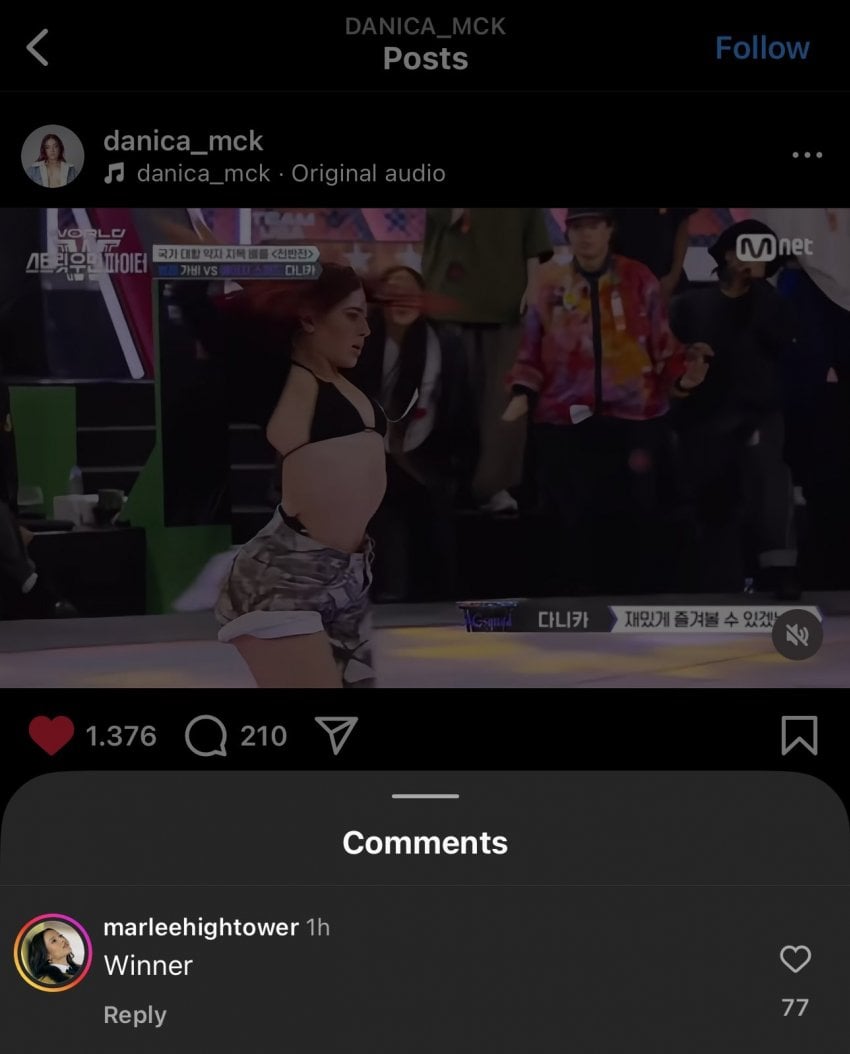Open the Original audio link
Screen dimensions: 850x1054
pyautogui.click(x=368, y=173)
